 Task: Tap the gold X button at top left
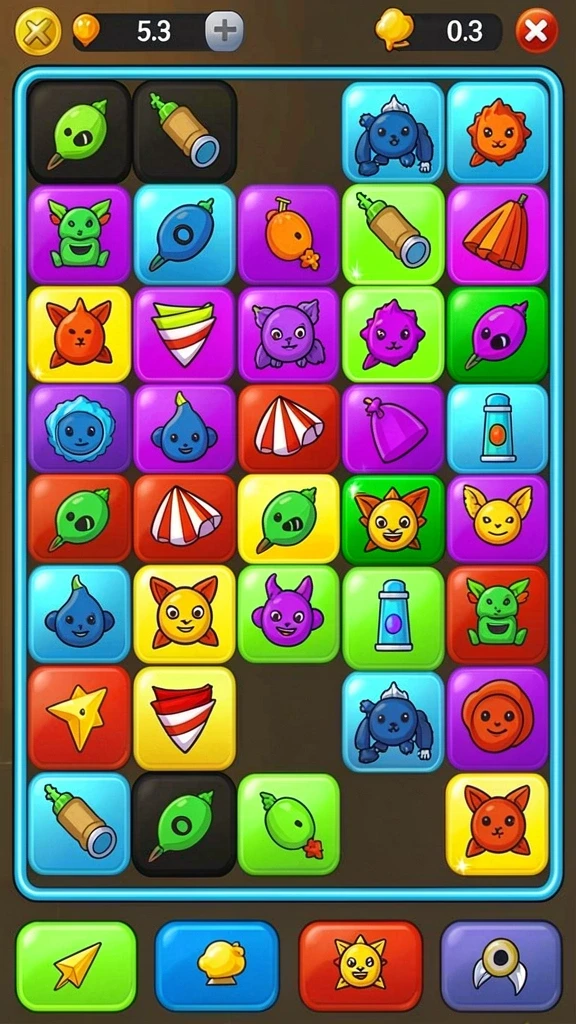click(x=38, y=31)
